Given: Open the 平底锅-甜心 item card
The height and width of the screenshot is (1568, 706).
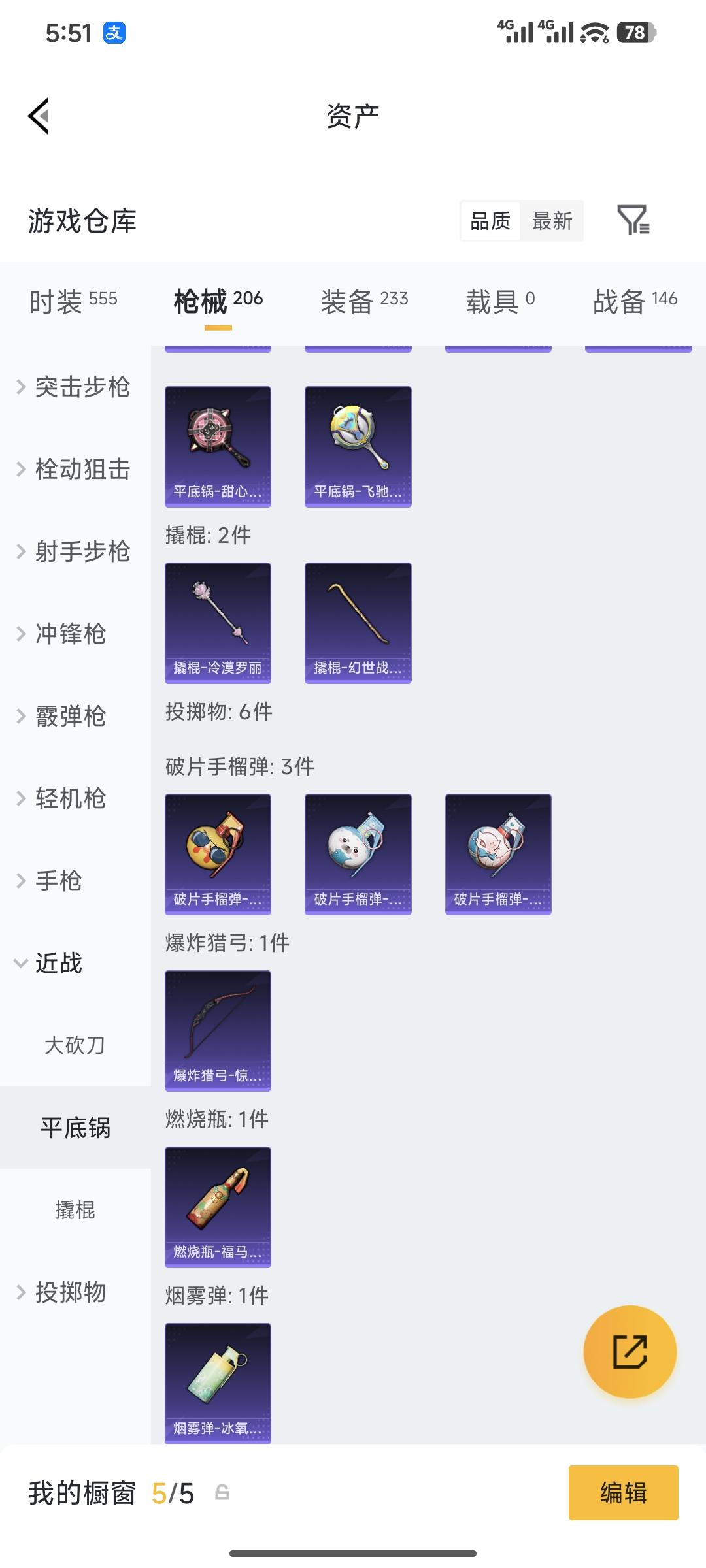Looking at the screenshot, I should [x=218, y=446].
